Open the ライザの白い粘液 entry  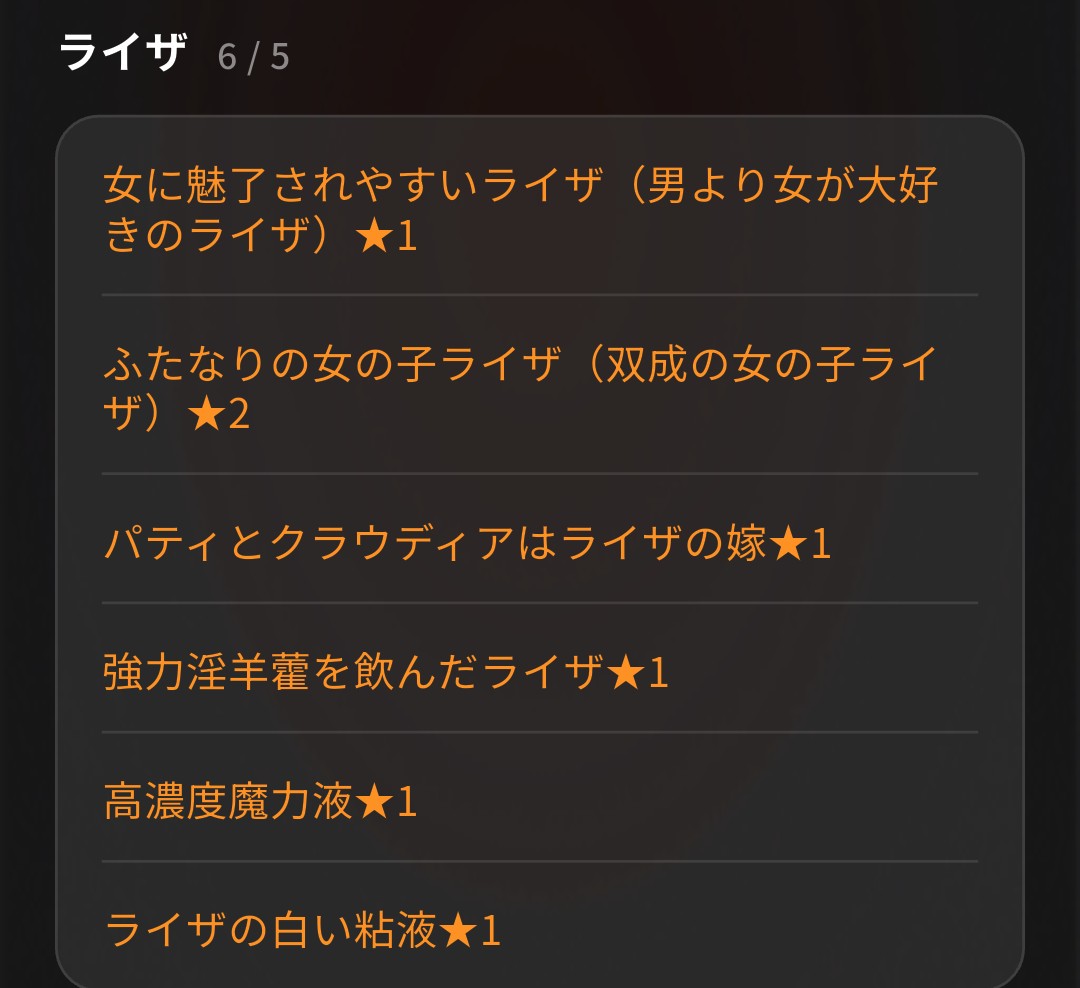539,925
